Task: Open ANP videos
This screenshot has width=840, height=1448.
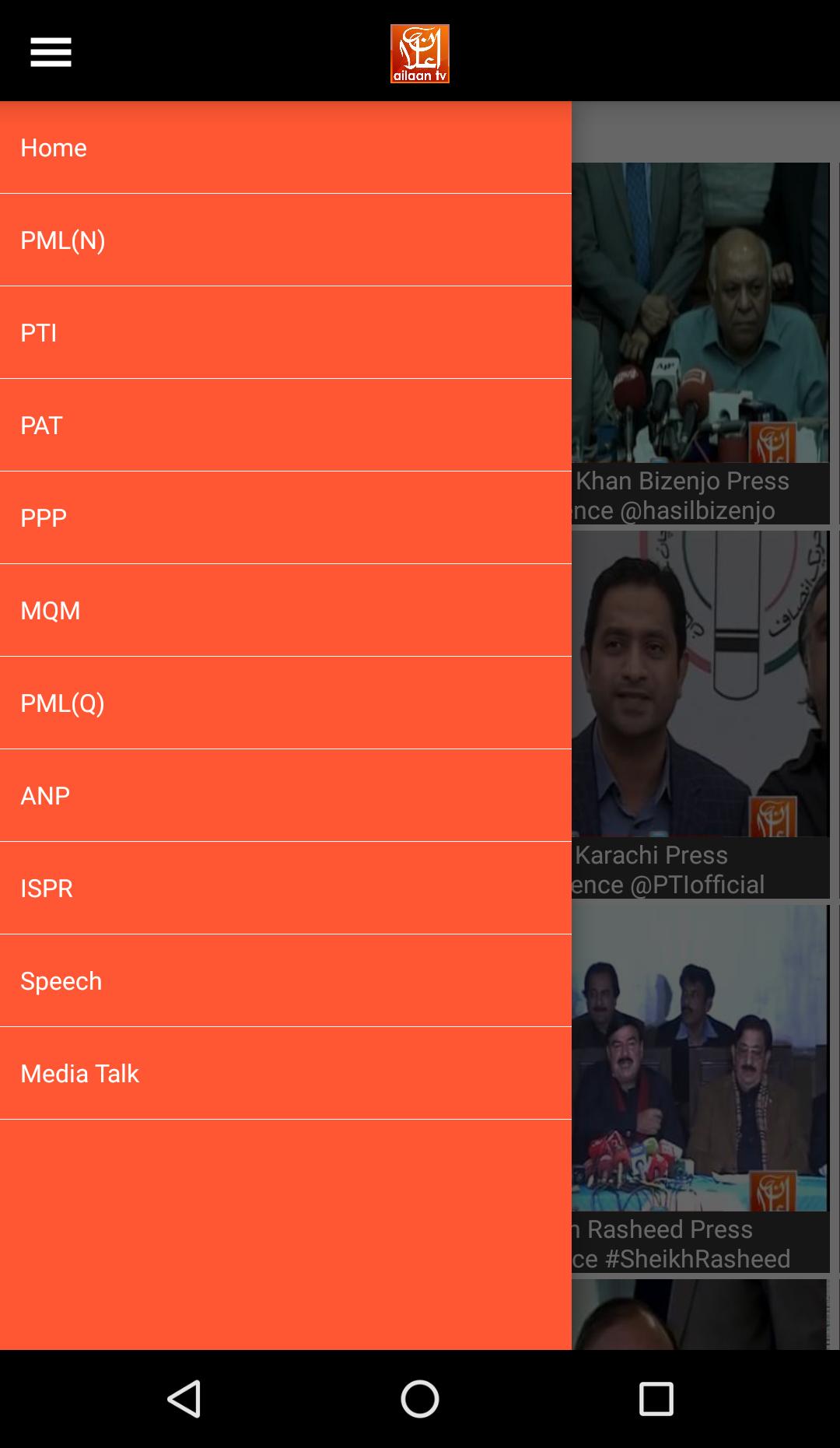Action: (285, 796)
